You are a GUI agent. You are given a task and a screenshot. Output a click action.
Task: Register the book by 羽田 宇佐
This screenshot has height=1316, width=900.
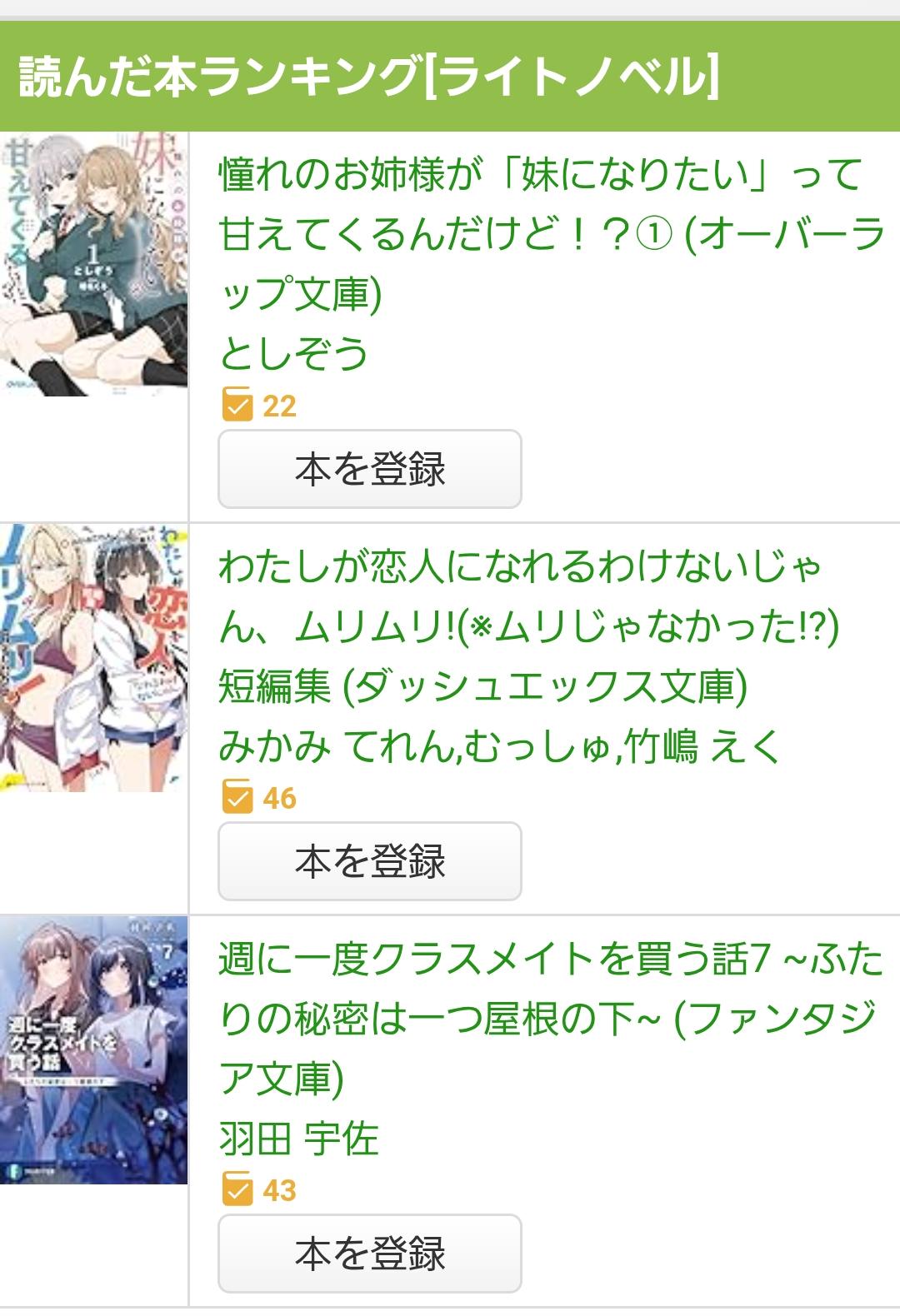(x=369, y=1254)
